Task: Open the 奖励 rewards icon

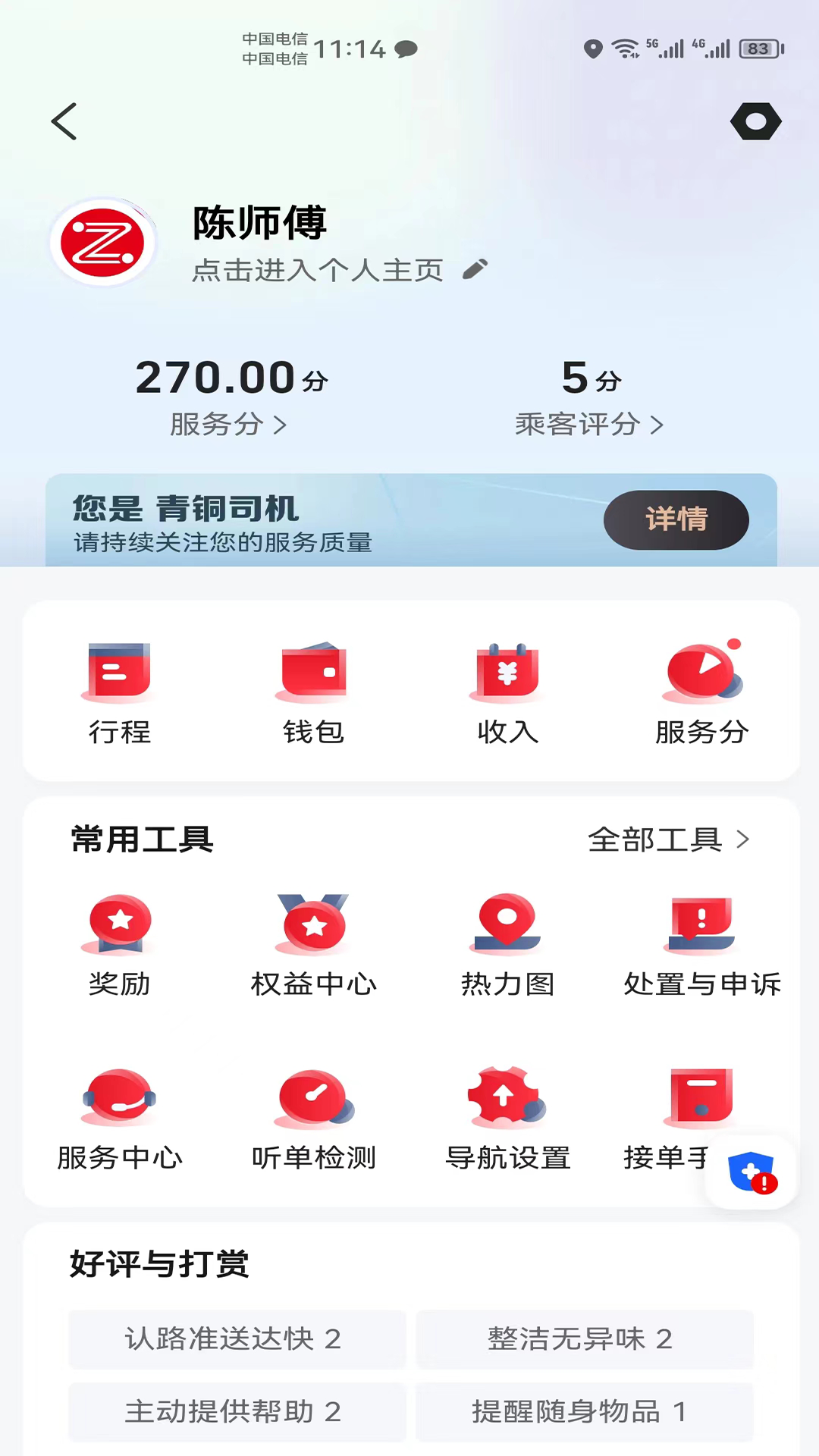Action: [119, 929]
